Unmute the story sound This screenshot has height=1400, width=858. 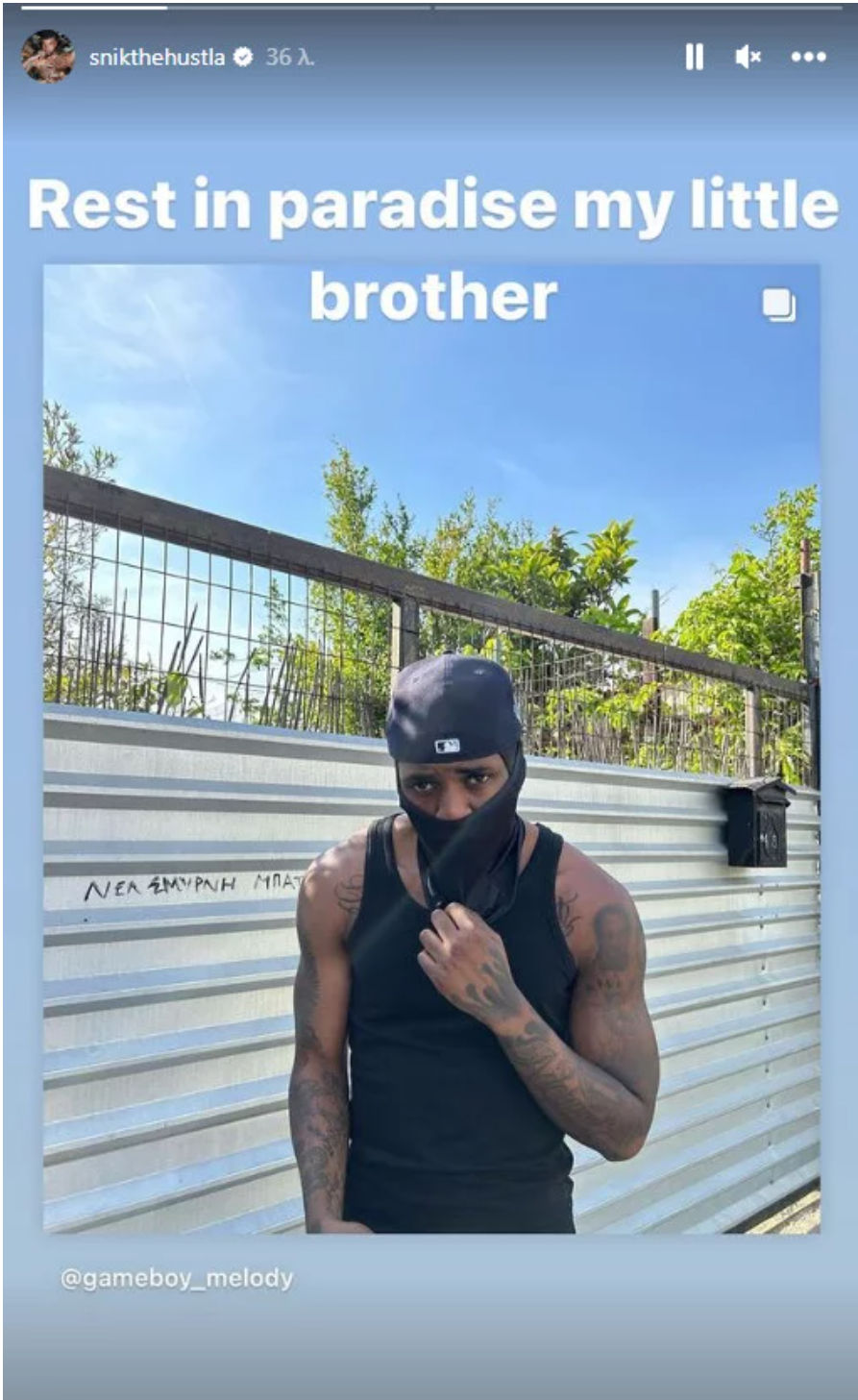click(x=748, y=58)
